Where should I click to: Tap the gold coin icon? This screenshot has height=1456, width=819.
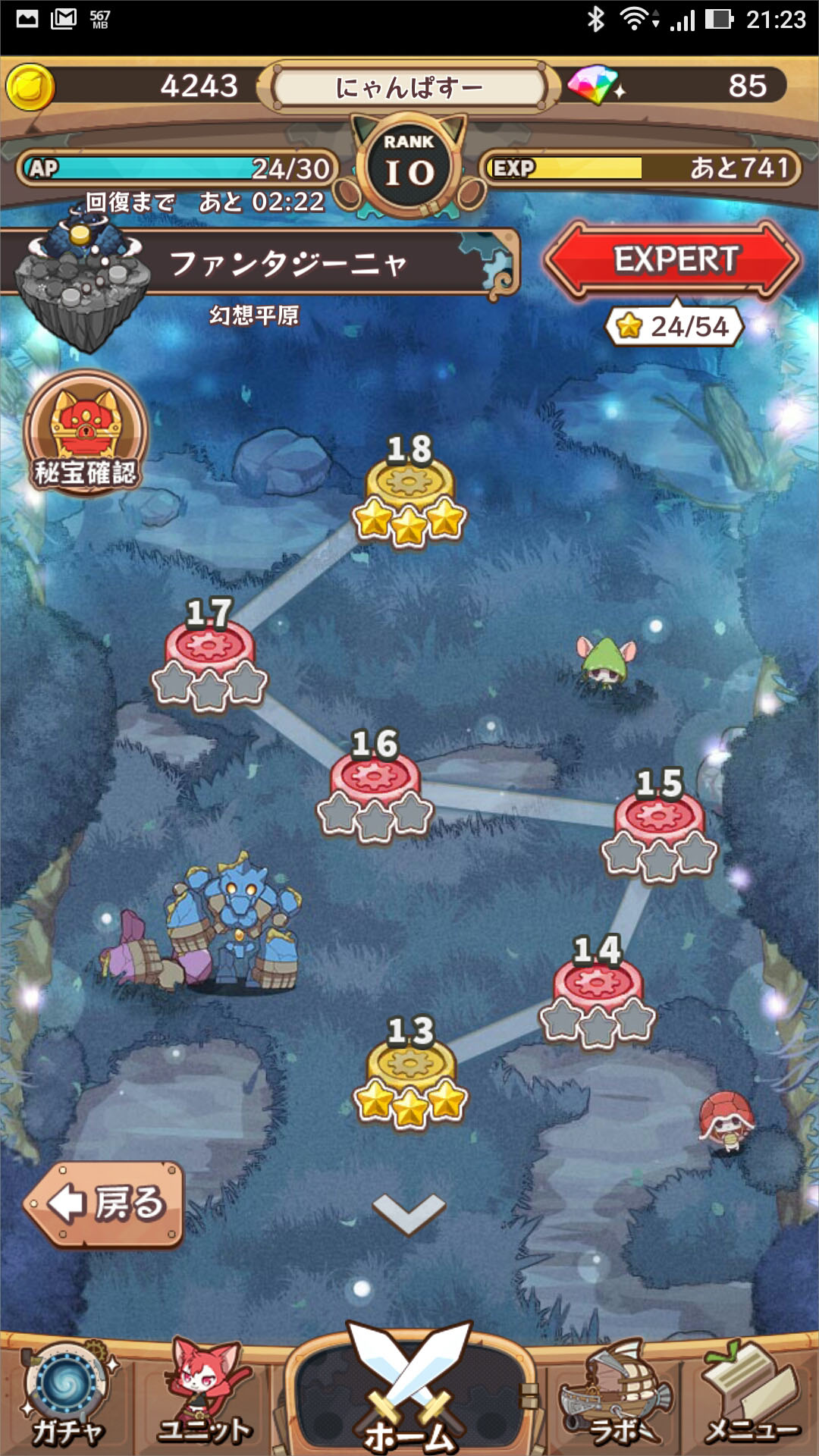[x=30, y=86]
